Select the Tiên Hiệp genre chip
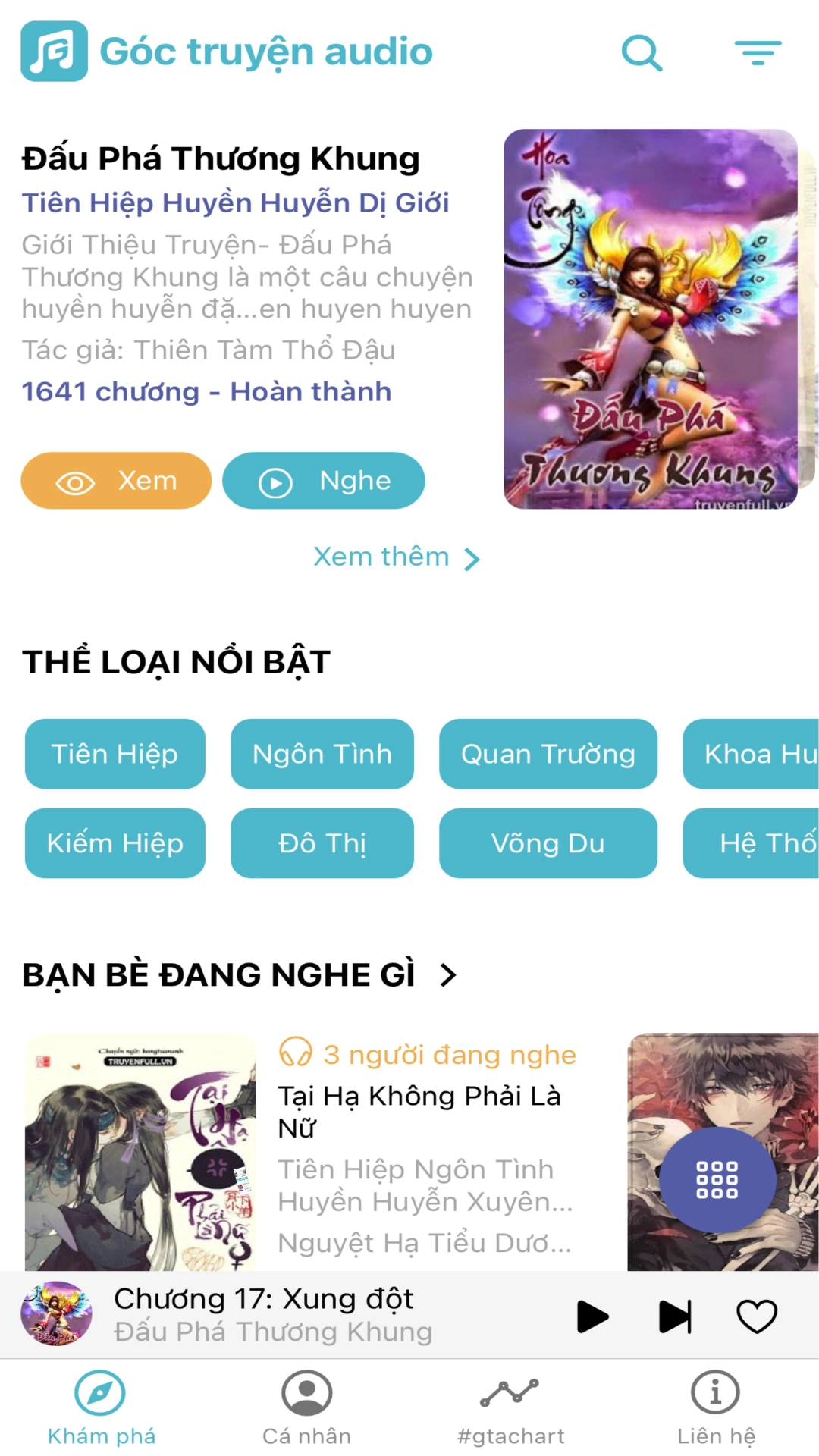Image resolution: width=819 pixels, height=1456 pixels. (x=115, y=754)
